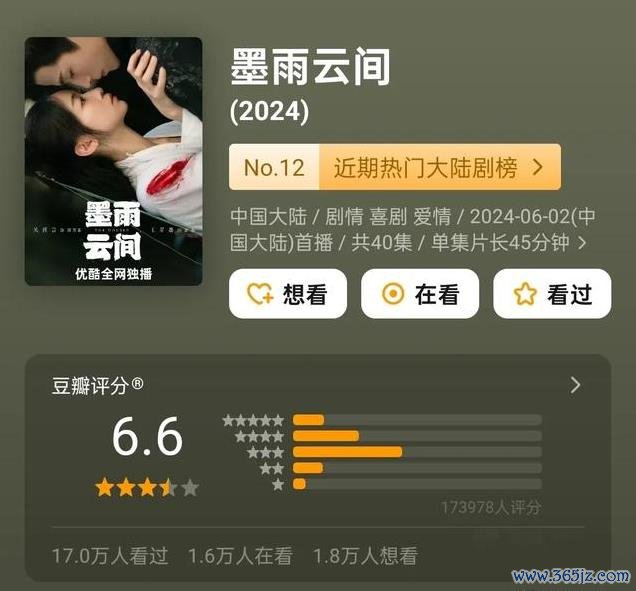
Task: Mark the drama as 看过
Action: tap(552, 294)
